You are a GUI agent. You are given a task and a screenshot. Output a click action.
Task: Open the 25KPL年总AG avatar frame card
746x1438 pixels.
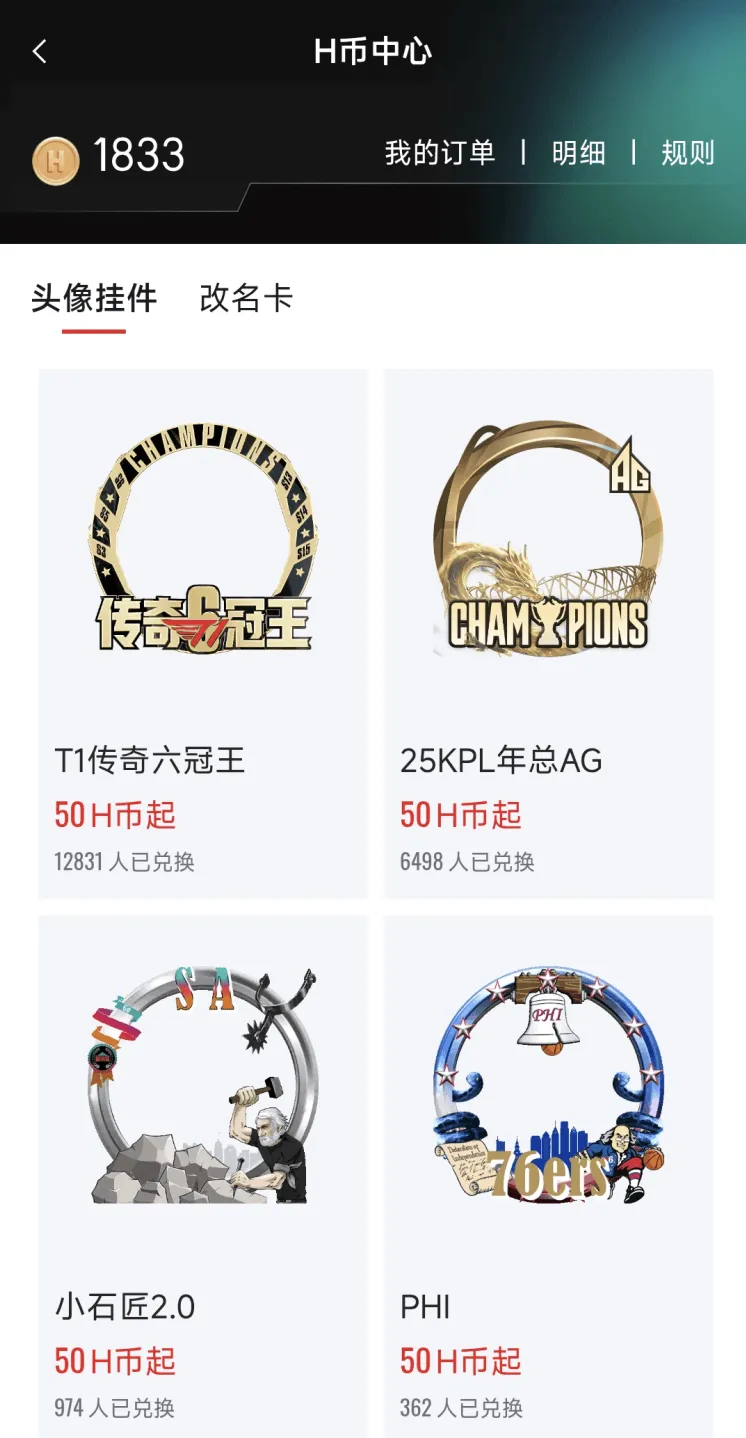click(548, 632)
